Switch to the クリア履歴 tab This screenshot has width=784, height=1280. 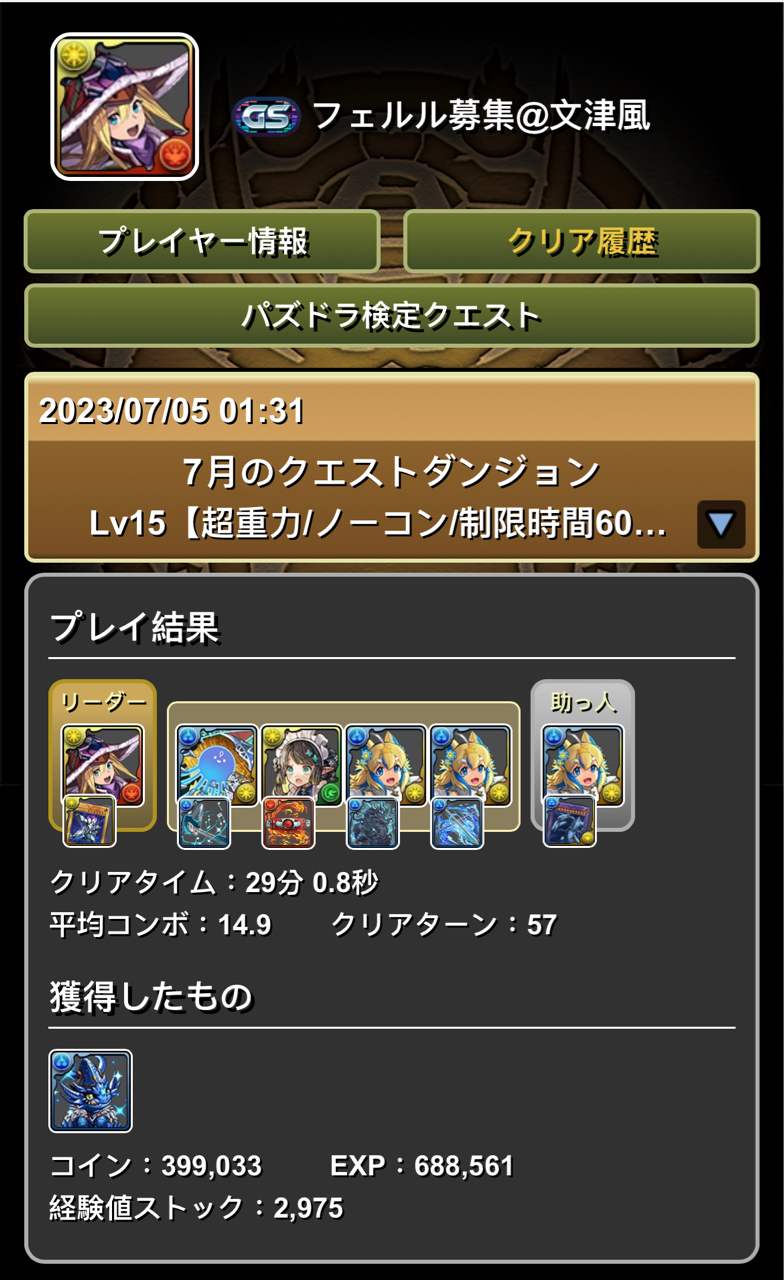(x=581, y=241)
